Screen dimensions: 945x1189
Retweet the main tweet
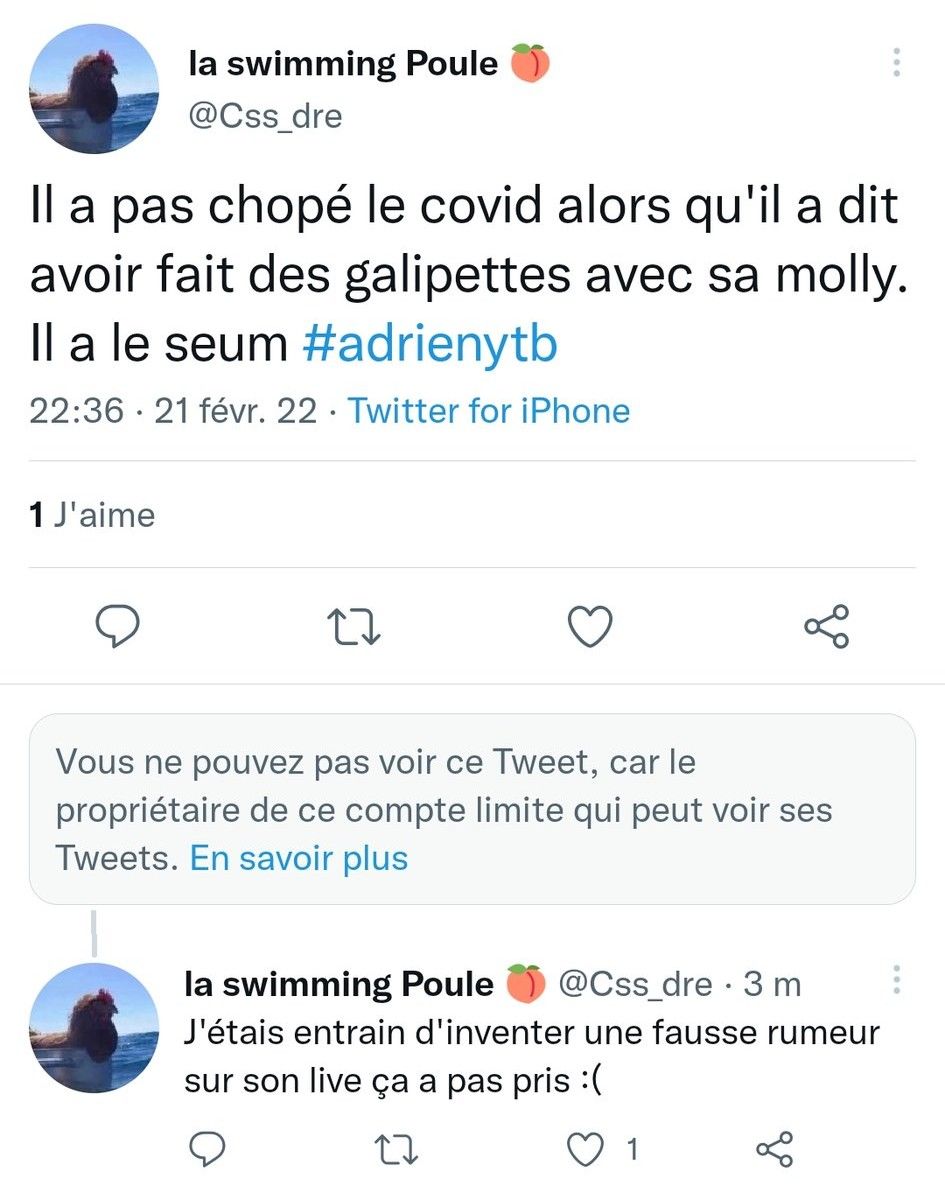[x=355, y=627]
